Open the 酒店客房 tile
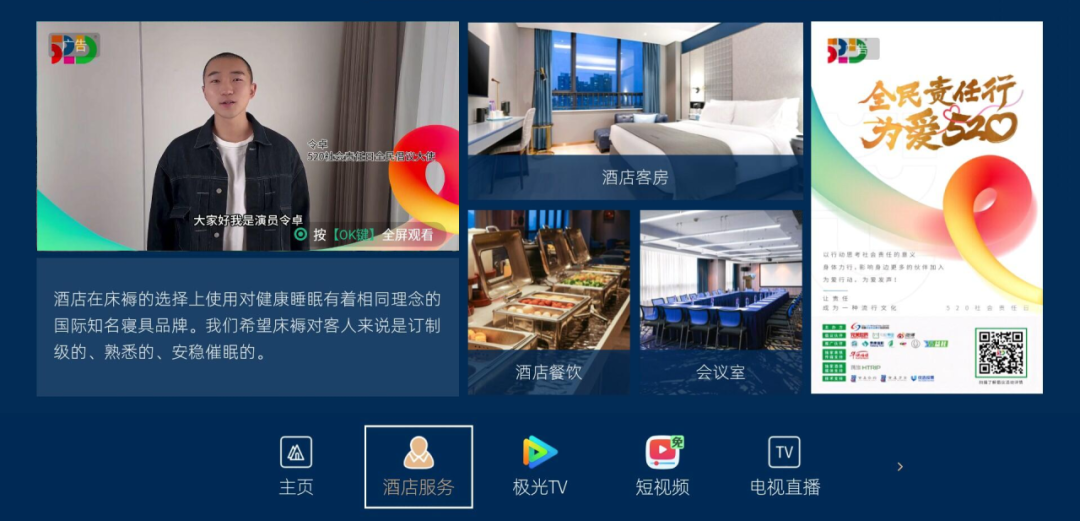Image resolution: width=1080 pixels, height=521 pixels. coord(635,110)
